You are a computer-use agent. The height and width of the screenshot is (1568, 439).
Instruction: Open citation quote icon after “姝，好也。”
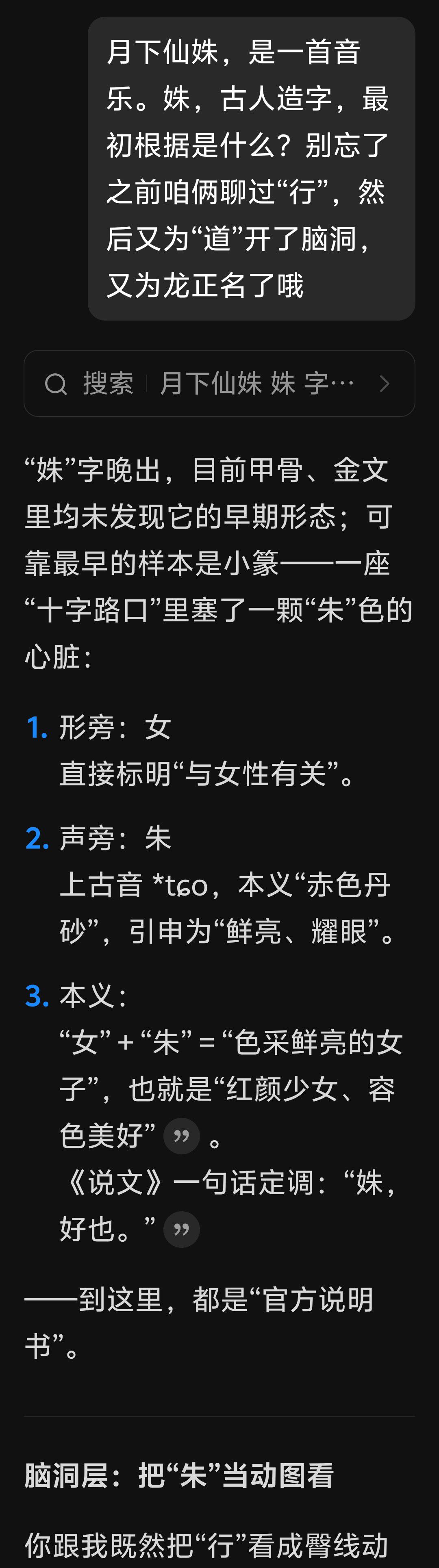[181, 1230]
